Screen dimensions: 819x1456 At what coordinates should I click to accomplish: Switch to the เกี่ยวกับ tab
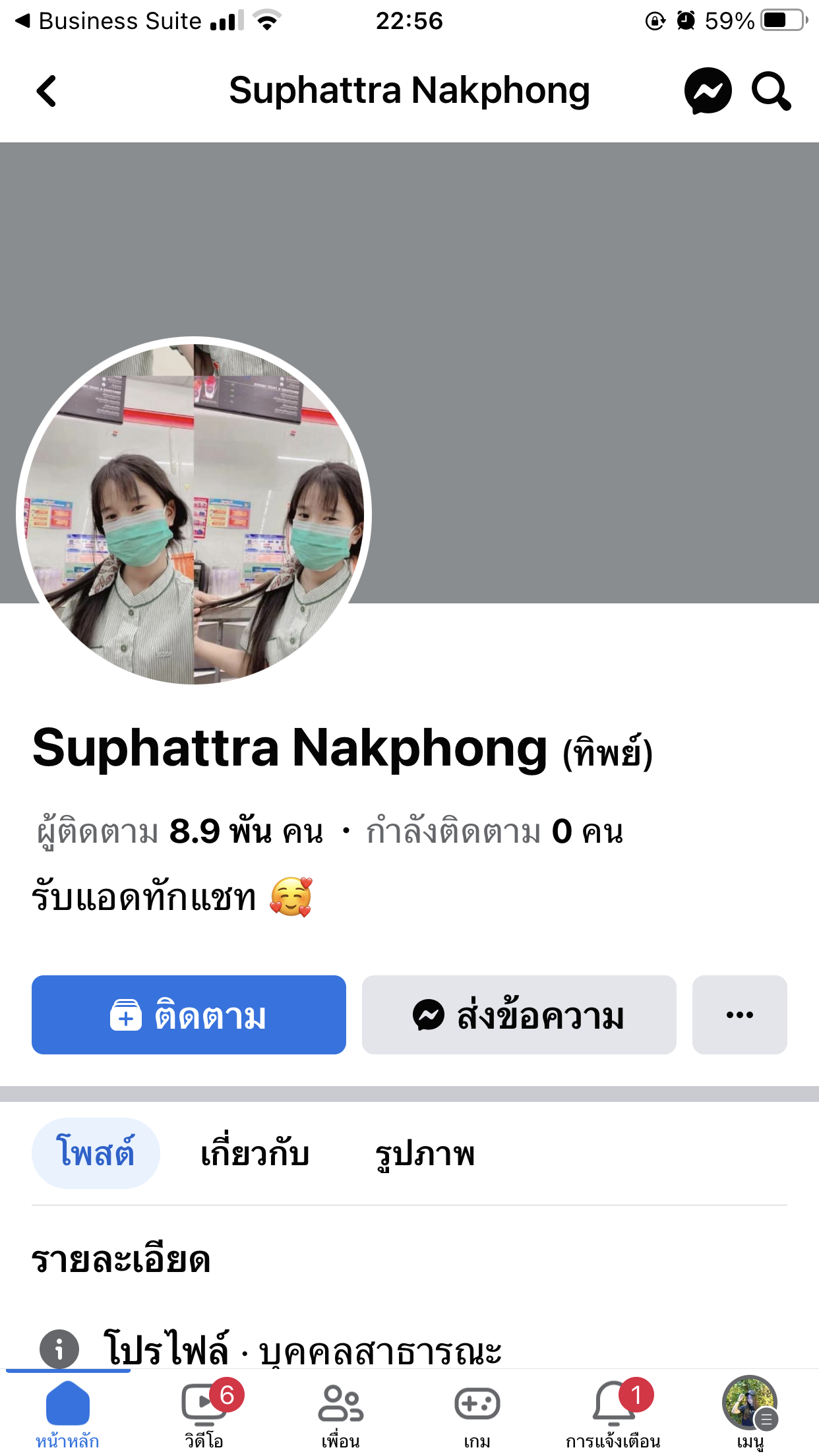tap(255, 1154)
